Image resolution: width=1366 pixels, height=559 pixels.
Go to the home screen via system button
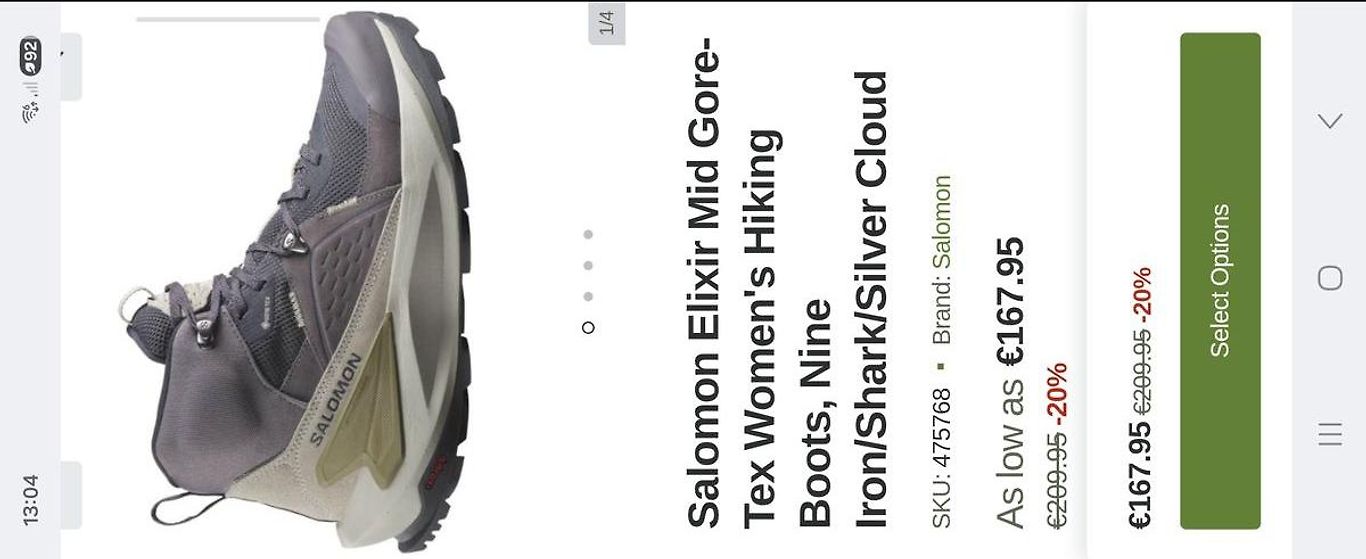pyautogui.click(x=1330, y=277)
